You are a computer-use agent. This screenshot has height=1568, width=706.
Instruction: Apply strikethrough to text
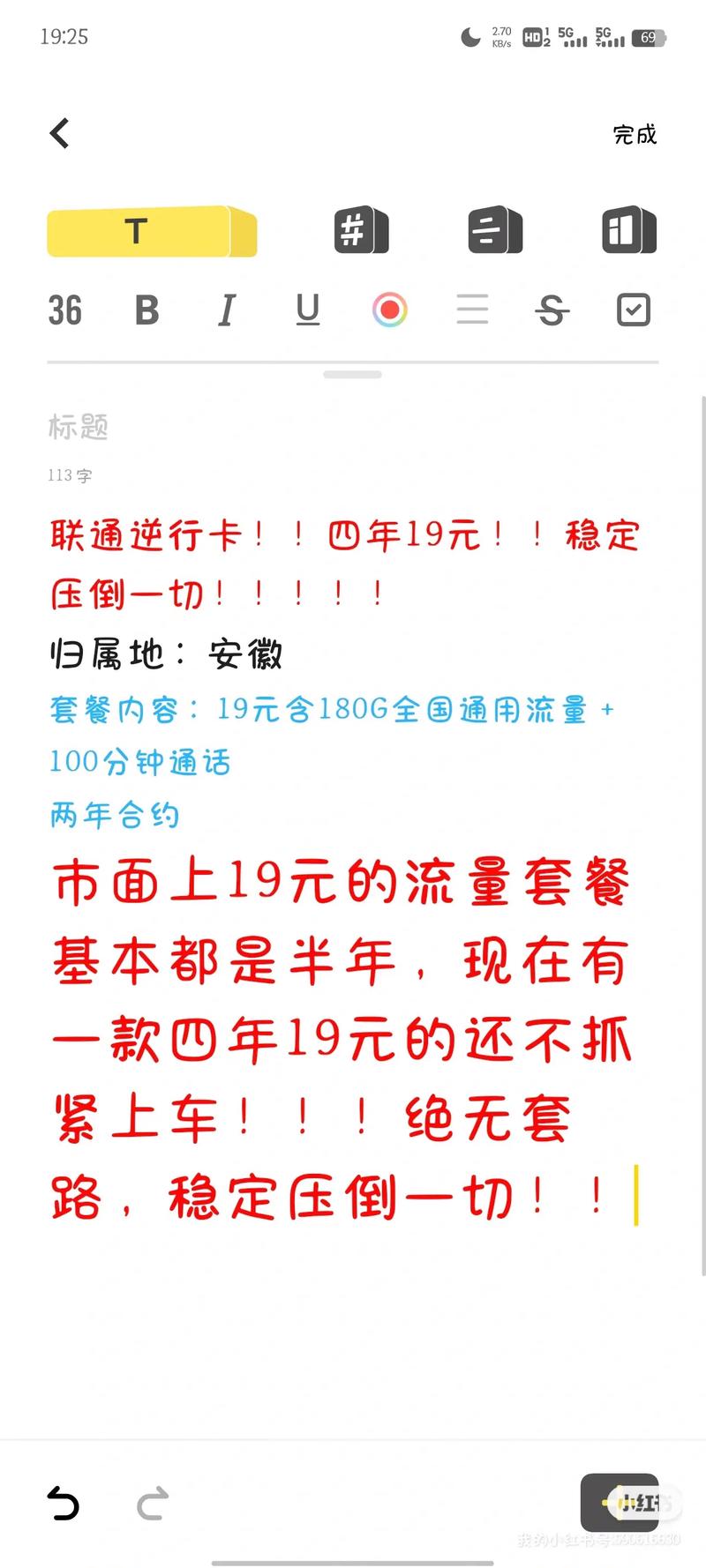click(552, 310)
